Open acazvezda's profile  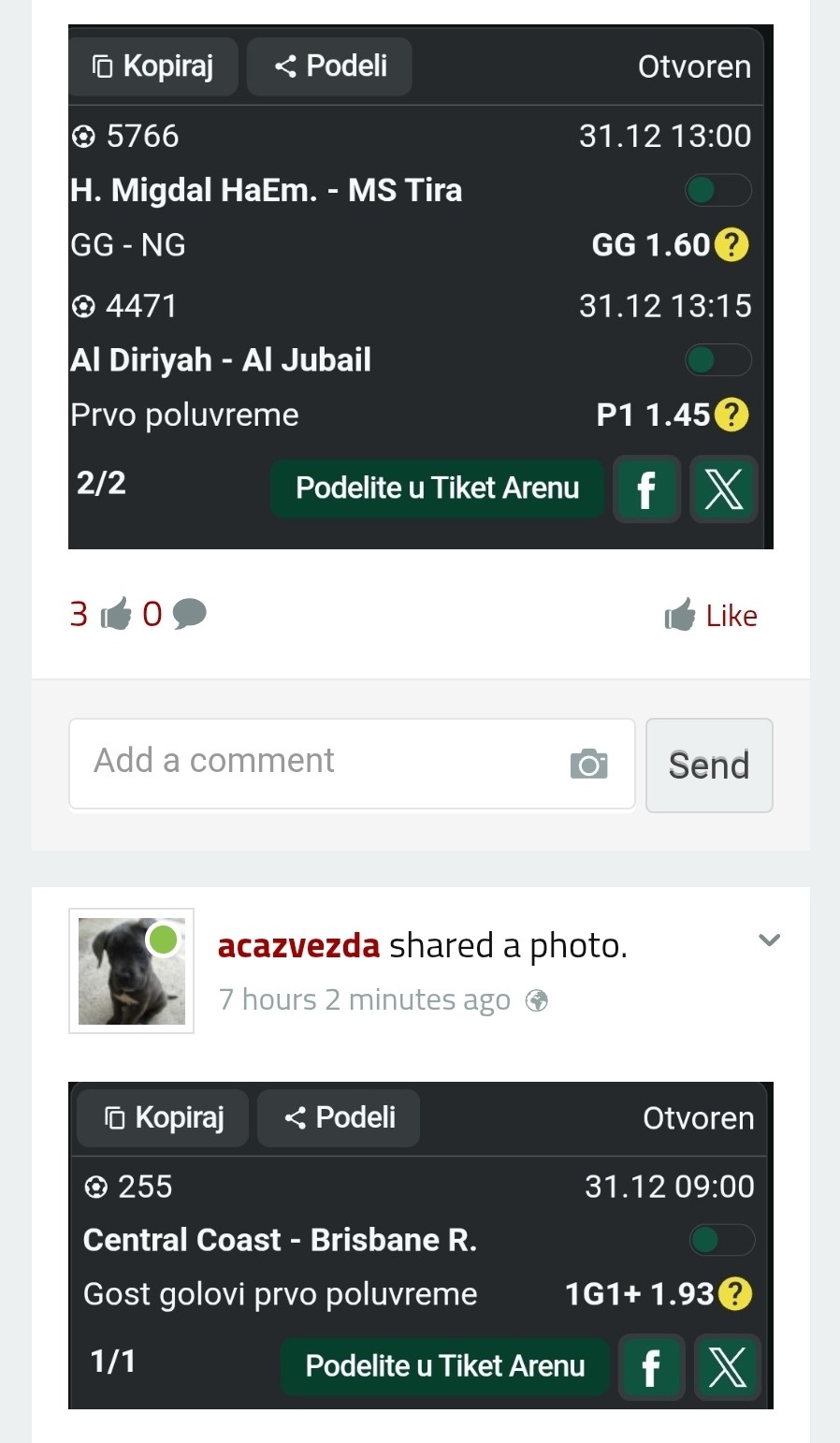[x=298, y=946]
